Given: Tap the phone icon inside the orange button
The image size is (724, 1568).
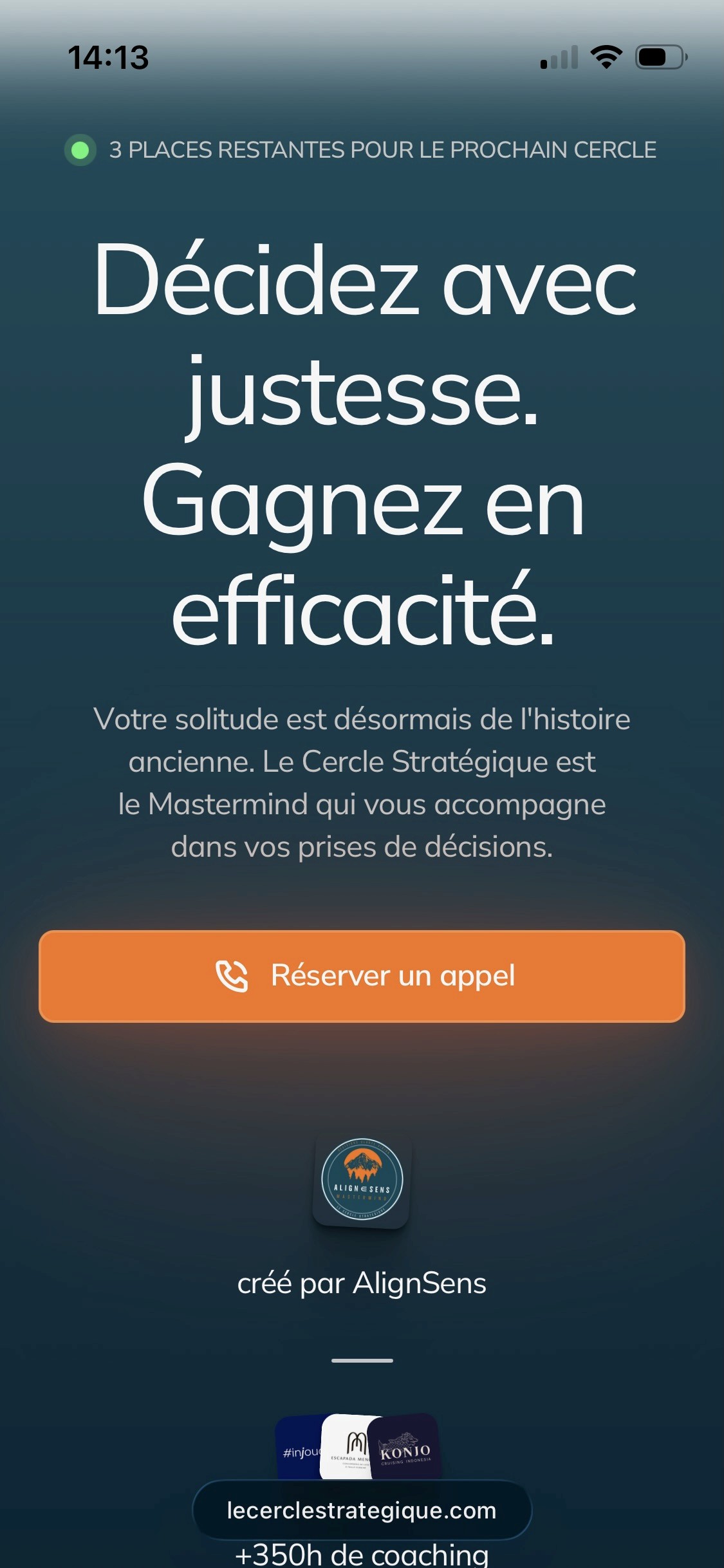Looking at the screenshot, I should tap(234, 976).
